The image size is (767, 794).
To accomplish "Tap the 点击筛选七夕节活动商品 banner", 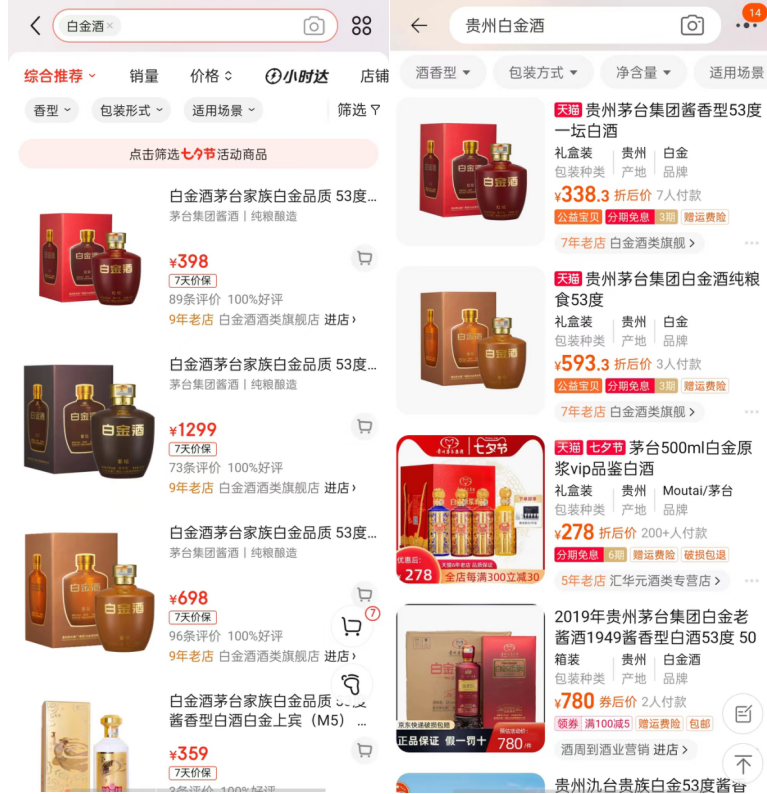I will pos(198,154).
